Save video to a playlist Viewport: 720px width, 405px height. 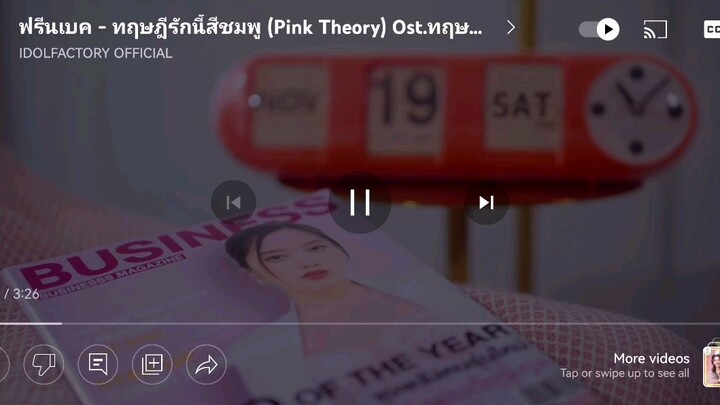point(152,364)
